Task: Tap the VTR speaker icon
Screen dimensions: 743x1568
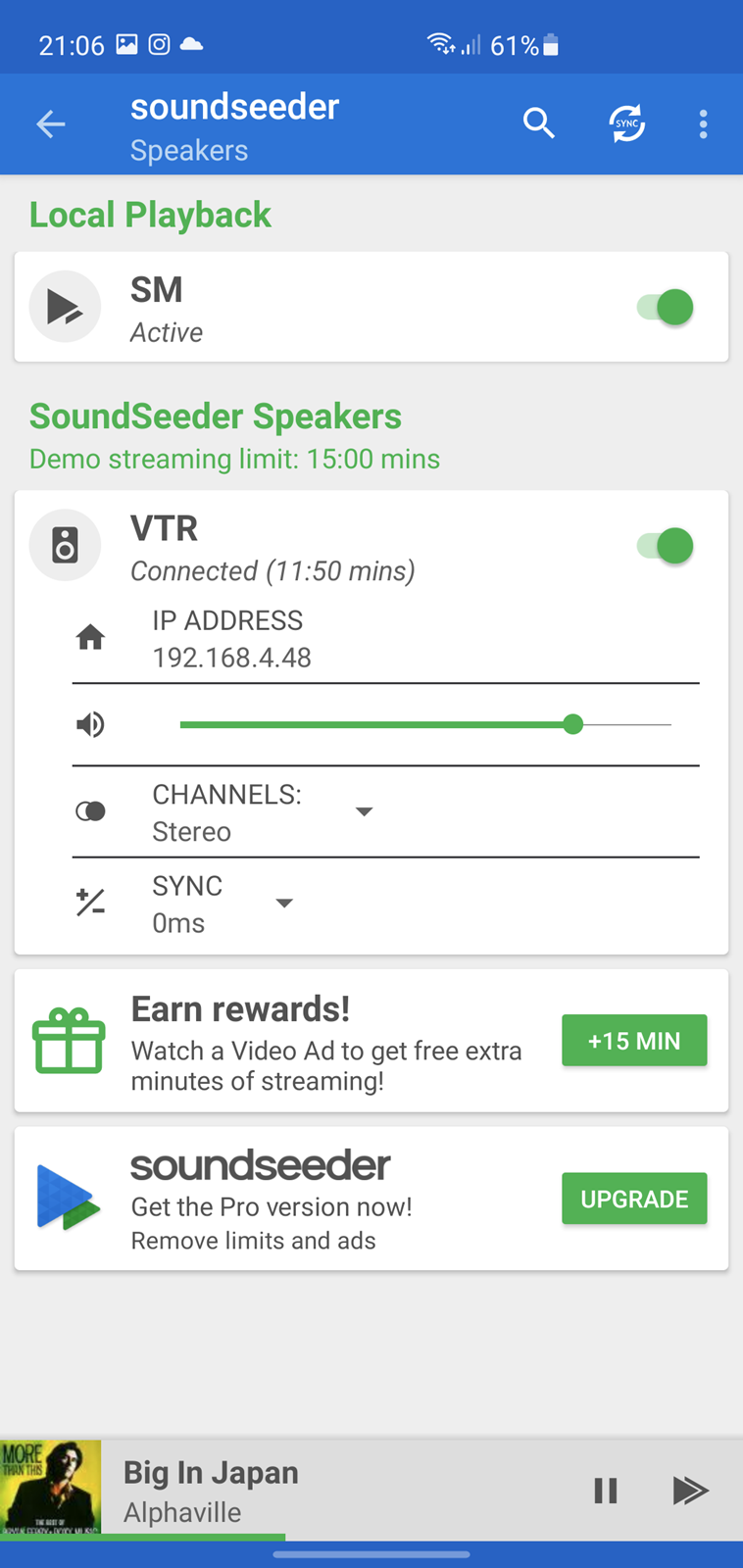Action: pos(65,545)
